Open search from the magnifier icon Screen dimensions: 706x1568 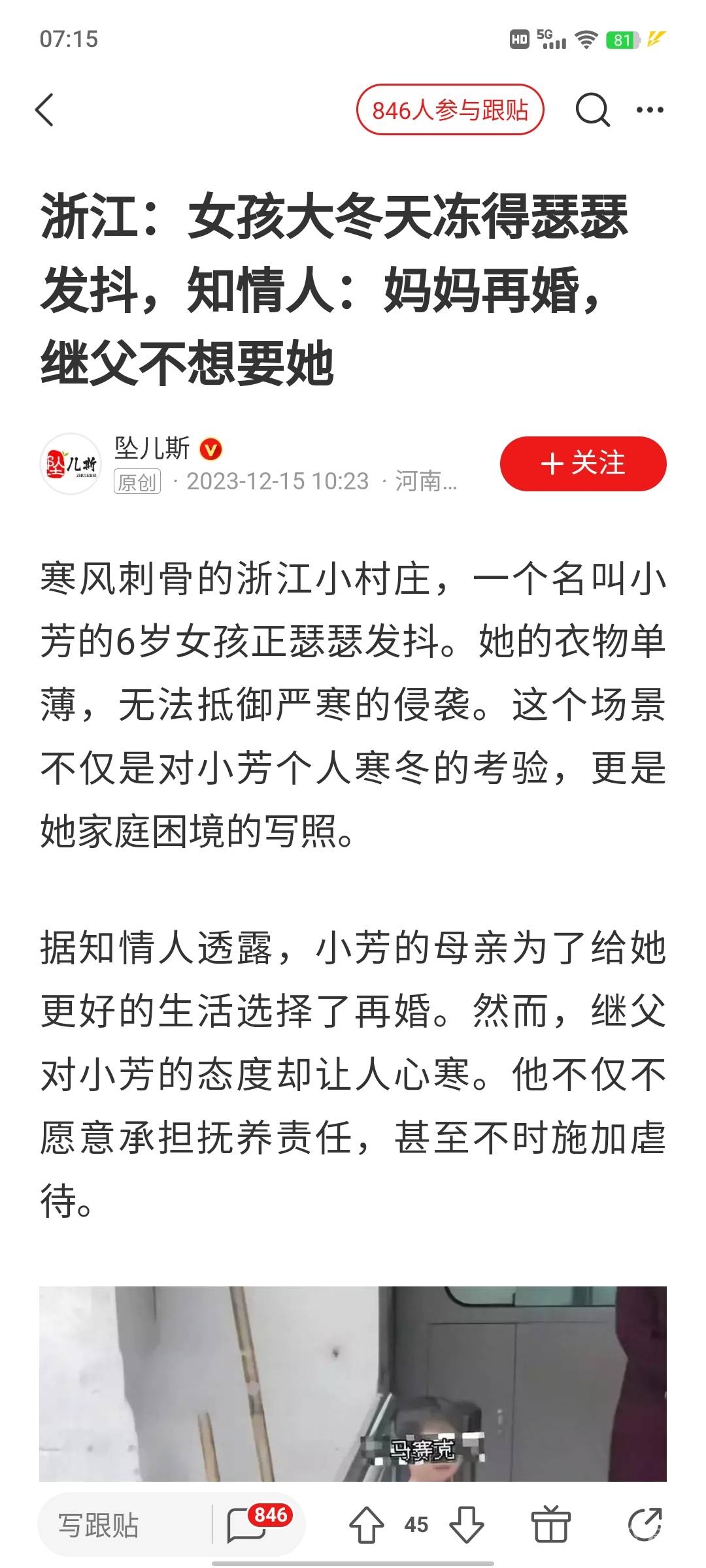pos(592,110)
